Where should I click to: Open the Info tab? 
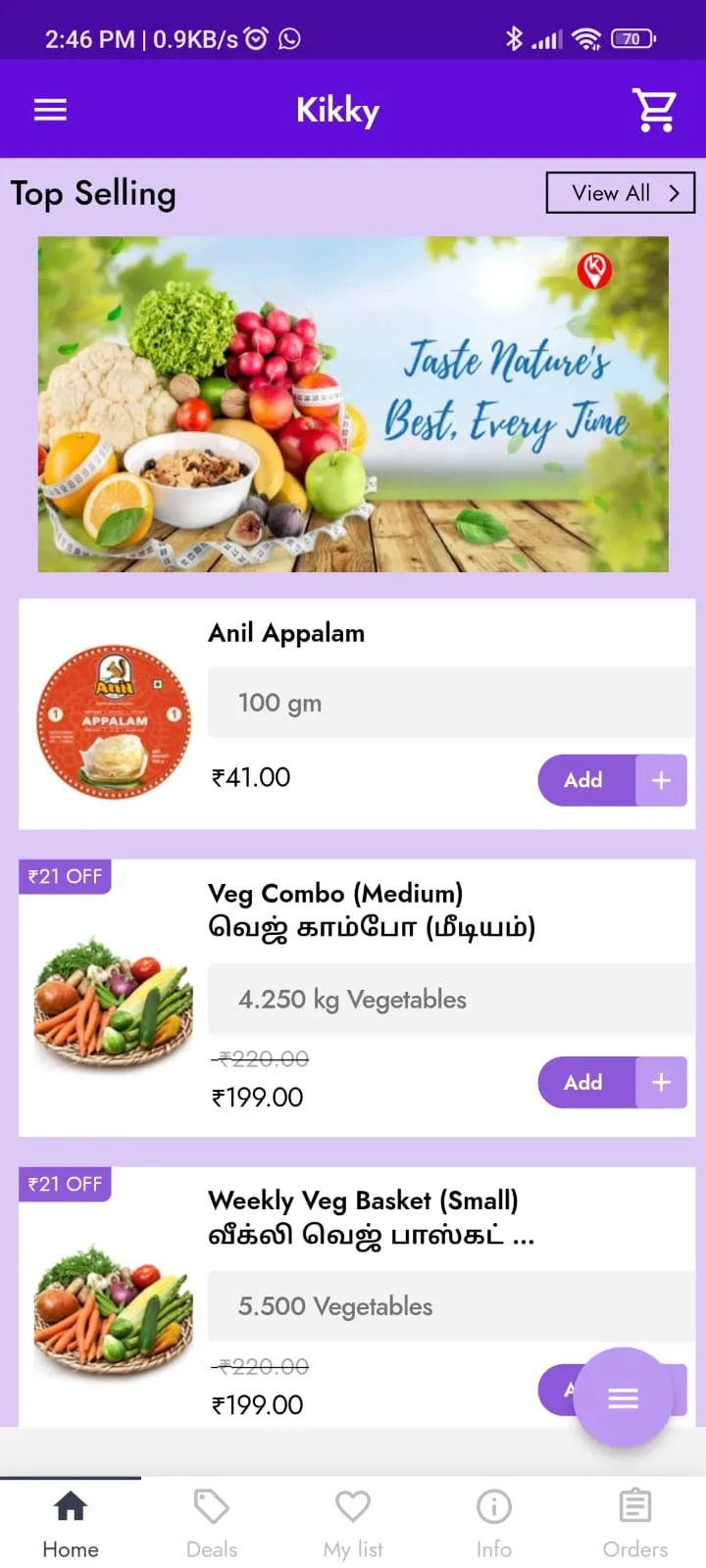pos(494,1524)
